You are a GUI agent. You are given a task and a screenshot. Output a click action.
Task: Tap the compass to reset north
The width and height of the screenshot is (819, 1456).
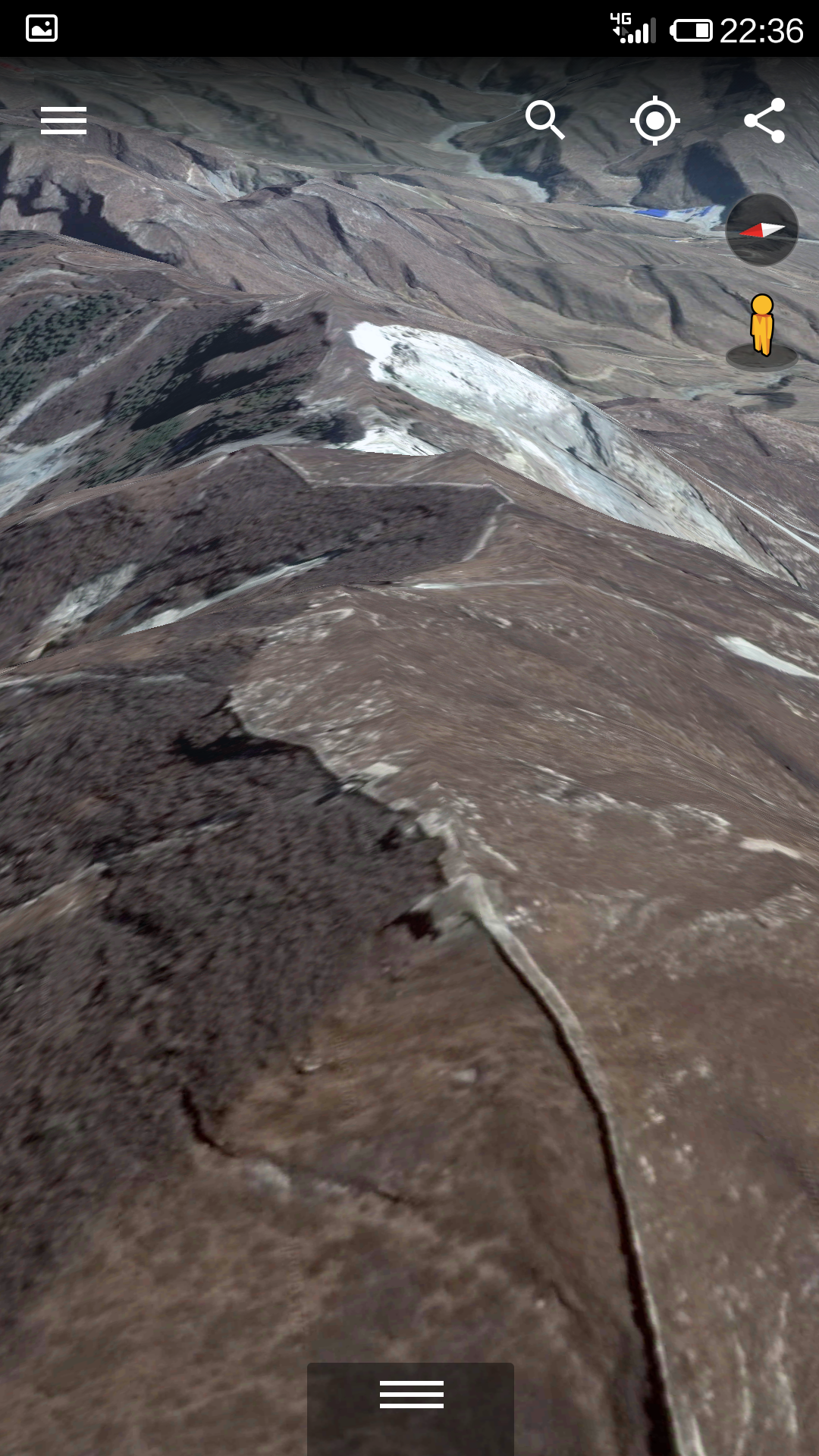point(761,230)
